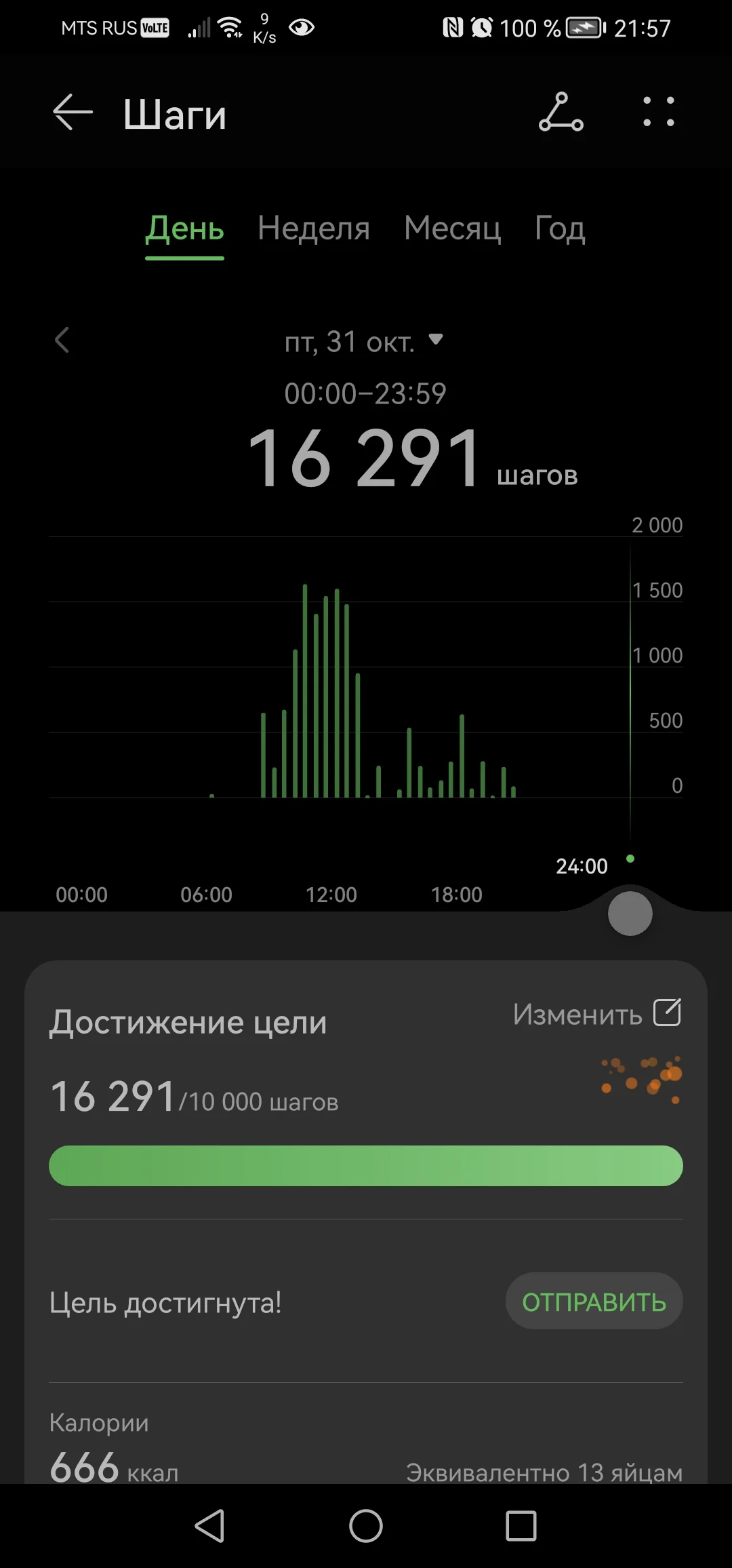Image resolution: width=732 pixels, height=1568 pixels.
Task: Tap the Wi-Fi icon in the status bar
Action: [x=229, y=27]
